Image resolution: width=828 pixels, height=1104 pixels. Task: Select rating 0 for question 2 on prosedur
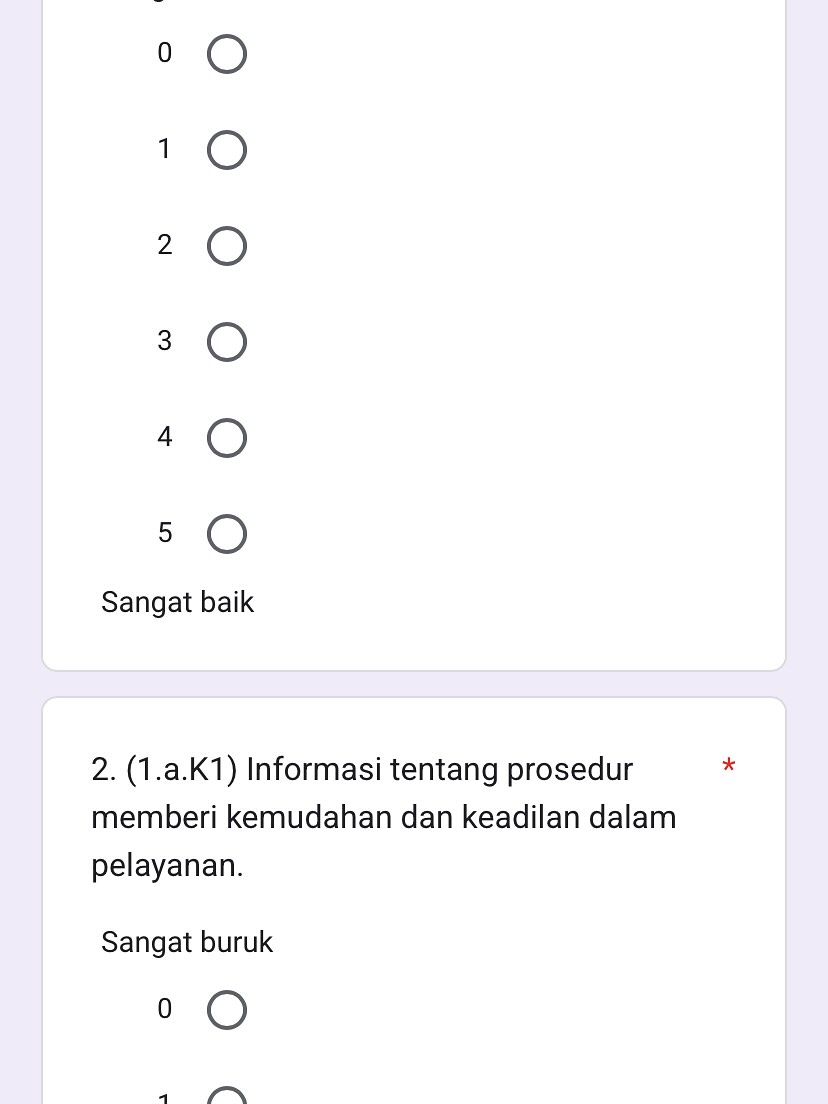tap(227, 1010)
